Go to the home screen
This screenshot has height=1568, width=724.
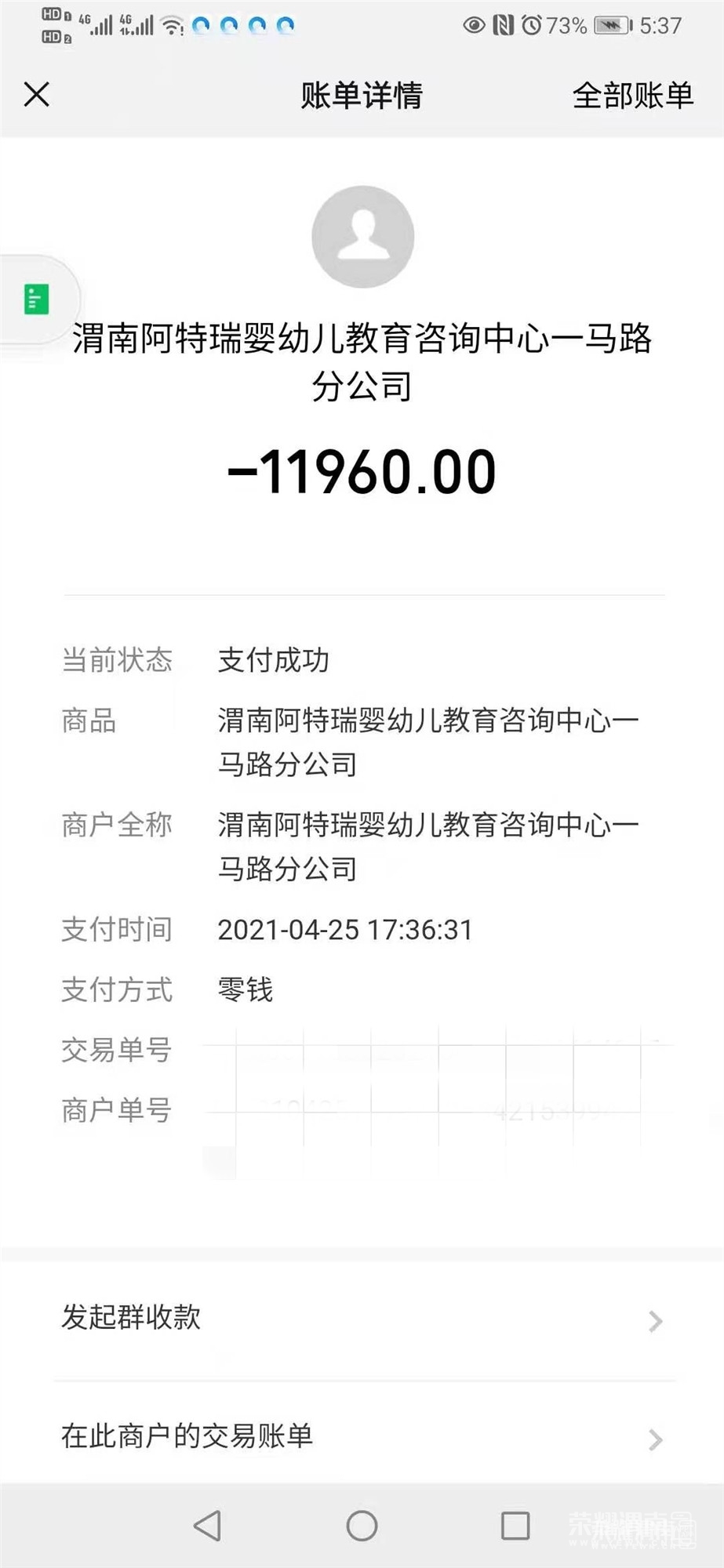[x=362, y=1526]
